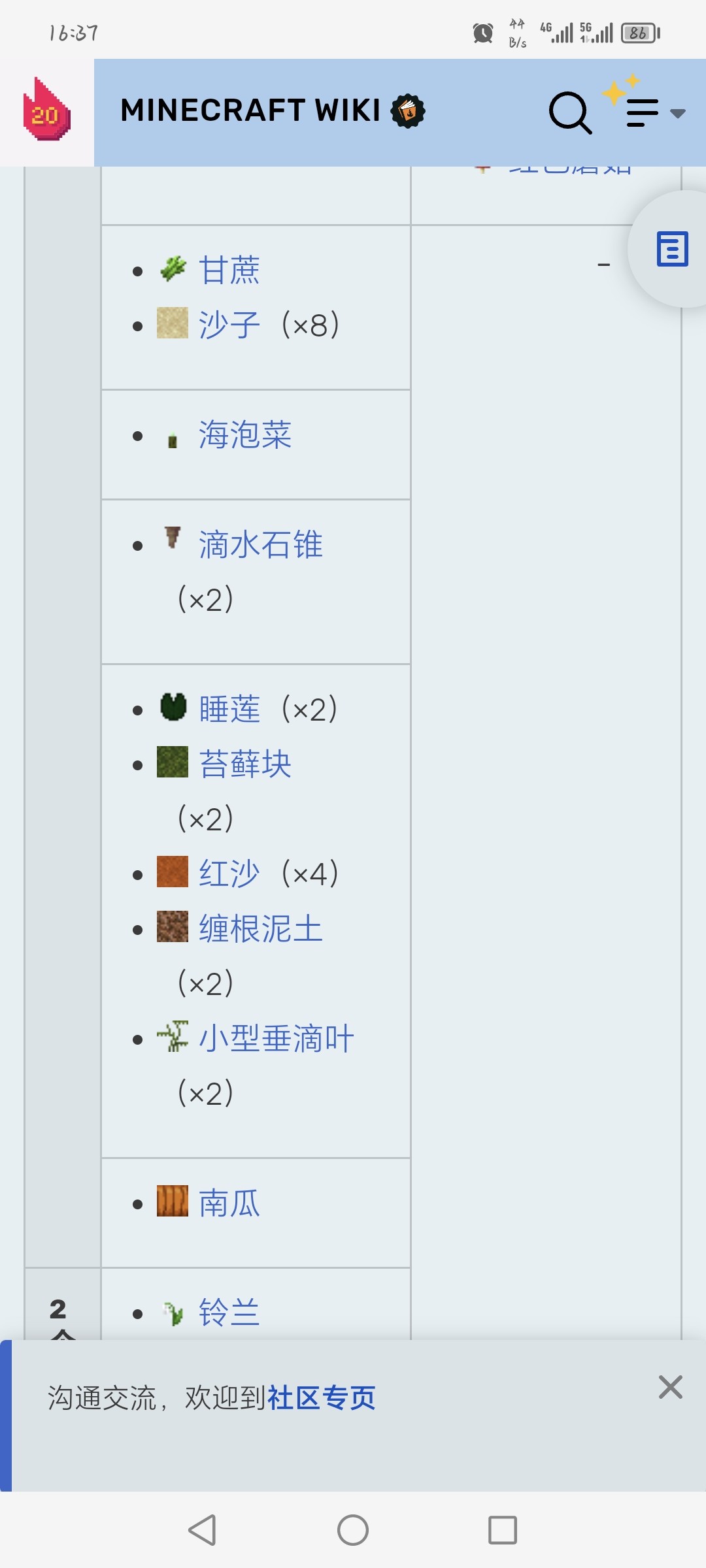Open the 甘蔗 link
Image resolution: width=706 pixels, height=1568 pixels.
tap(229, 270)
